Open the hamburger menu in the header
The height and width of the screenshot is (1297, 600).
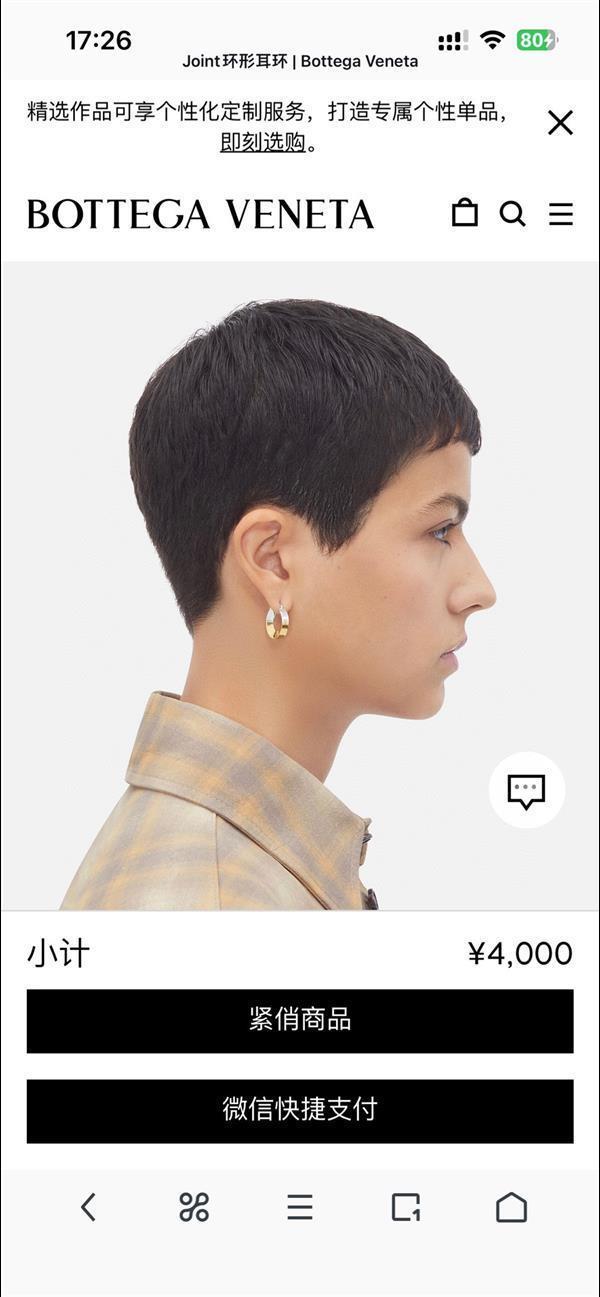(561, 214)
